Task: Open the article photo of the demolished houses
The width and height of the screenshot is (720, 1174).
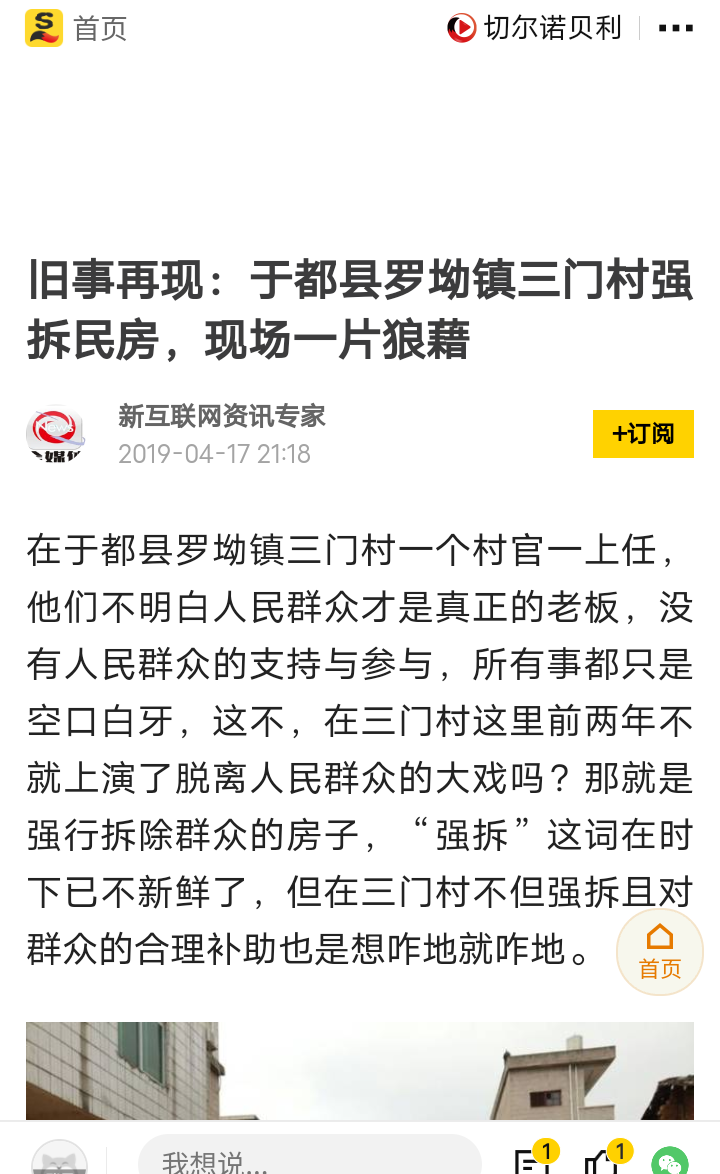Action: coord(360,1070)
